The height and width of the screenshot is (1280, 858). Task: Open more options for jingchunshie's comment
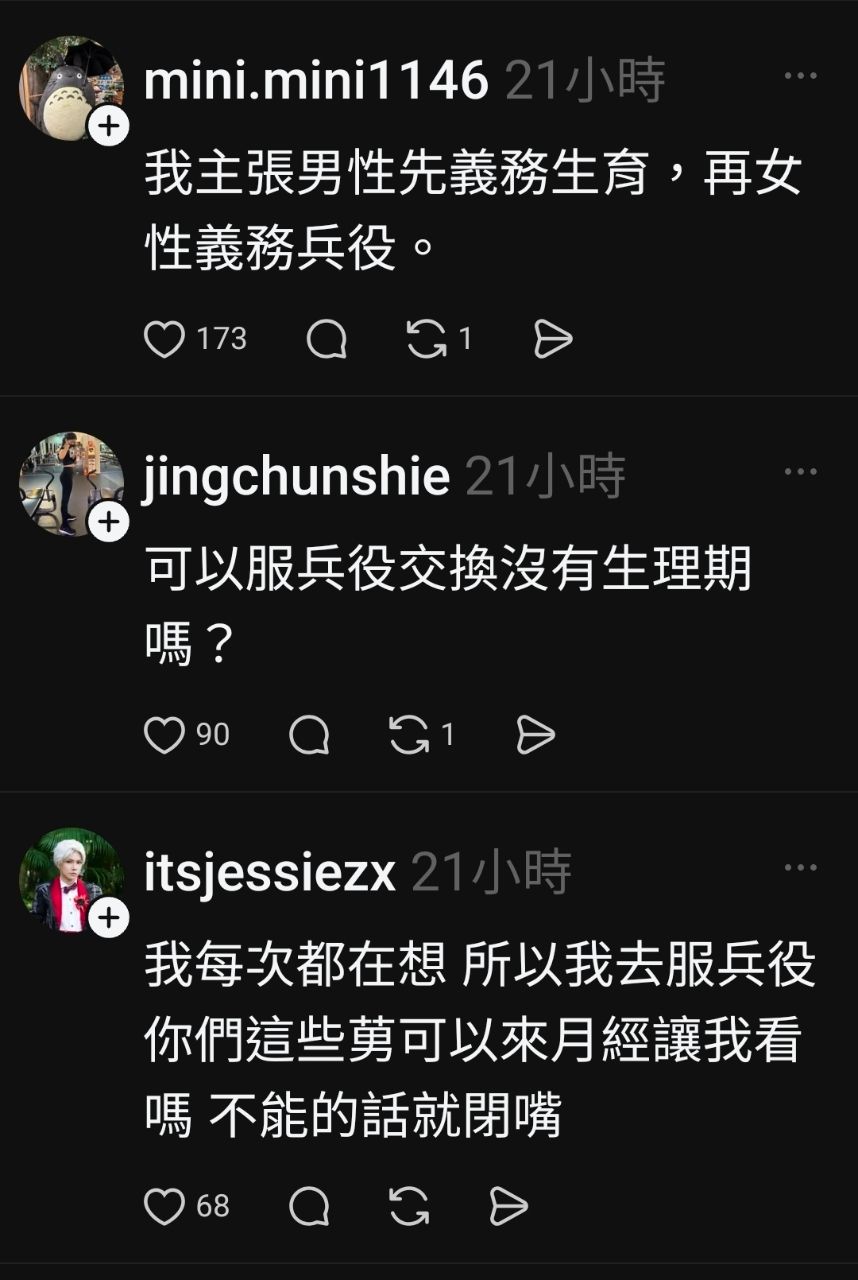[800, 472]
